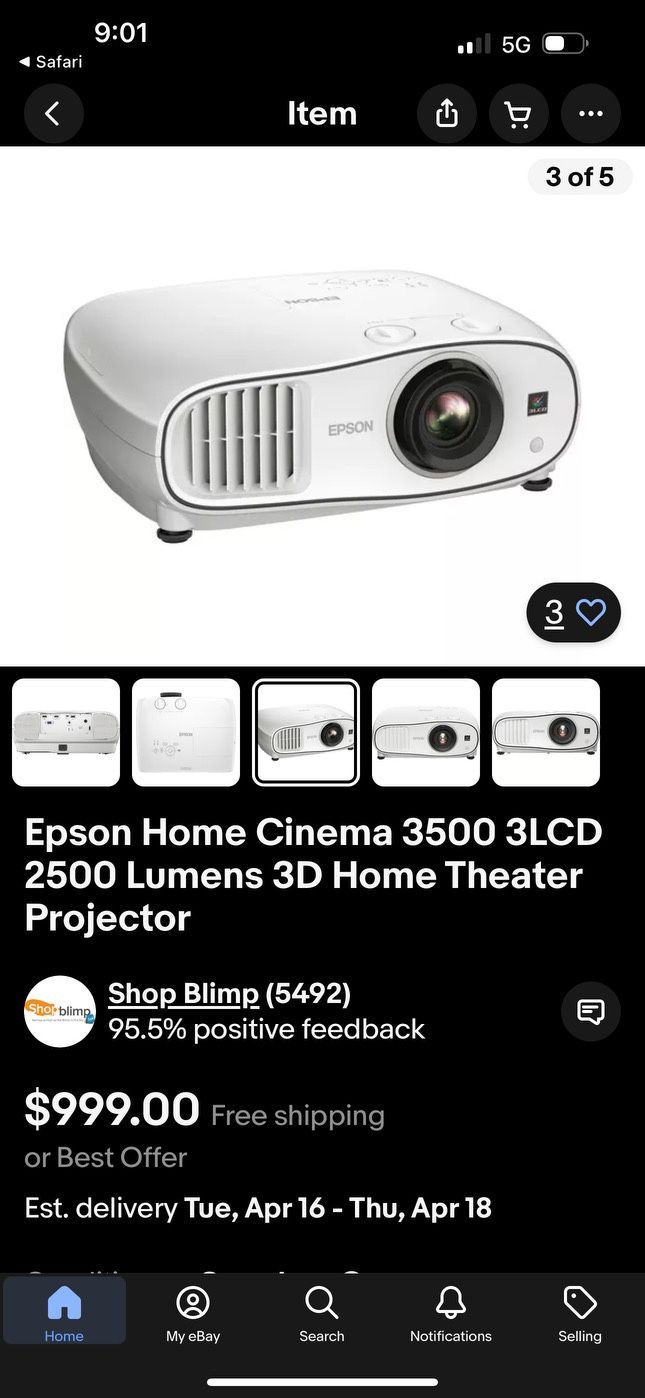Switch to the Selling tab

click(580, 1312)
